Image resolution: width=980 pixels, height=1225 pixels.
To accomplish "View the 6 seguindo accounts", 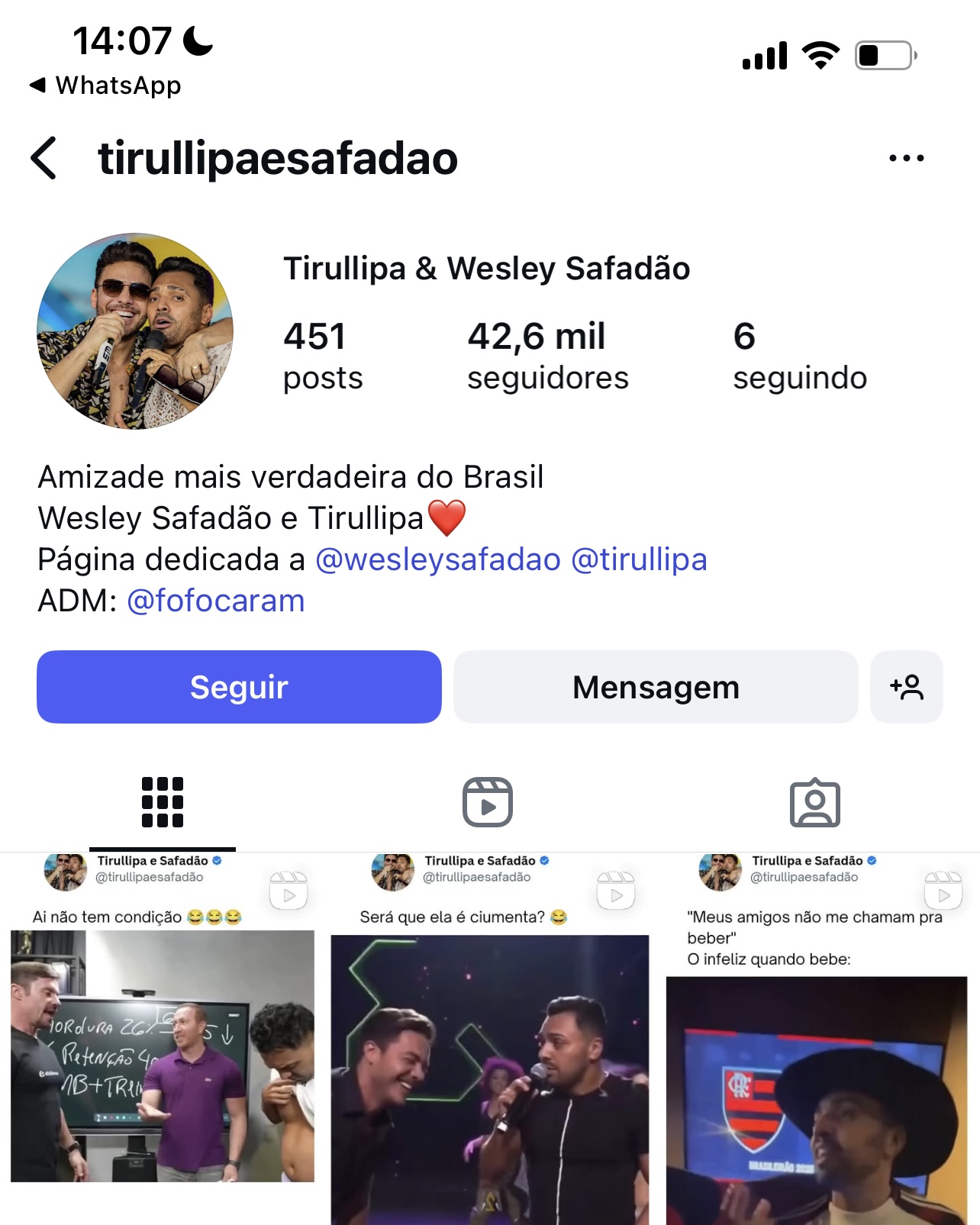I will (x=799, y=356).
